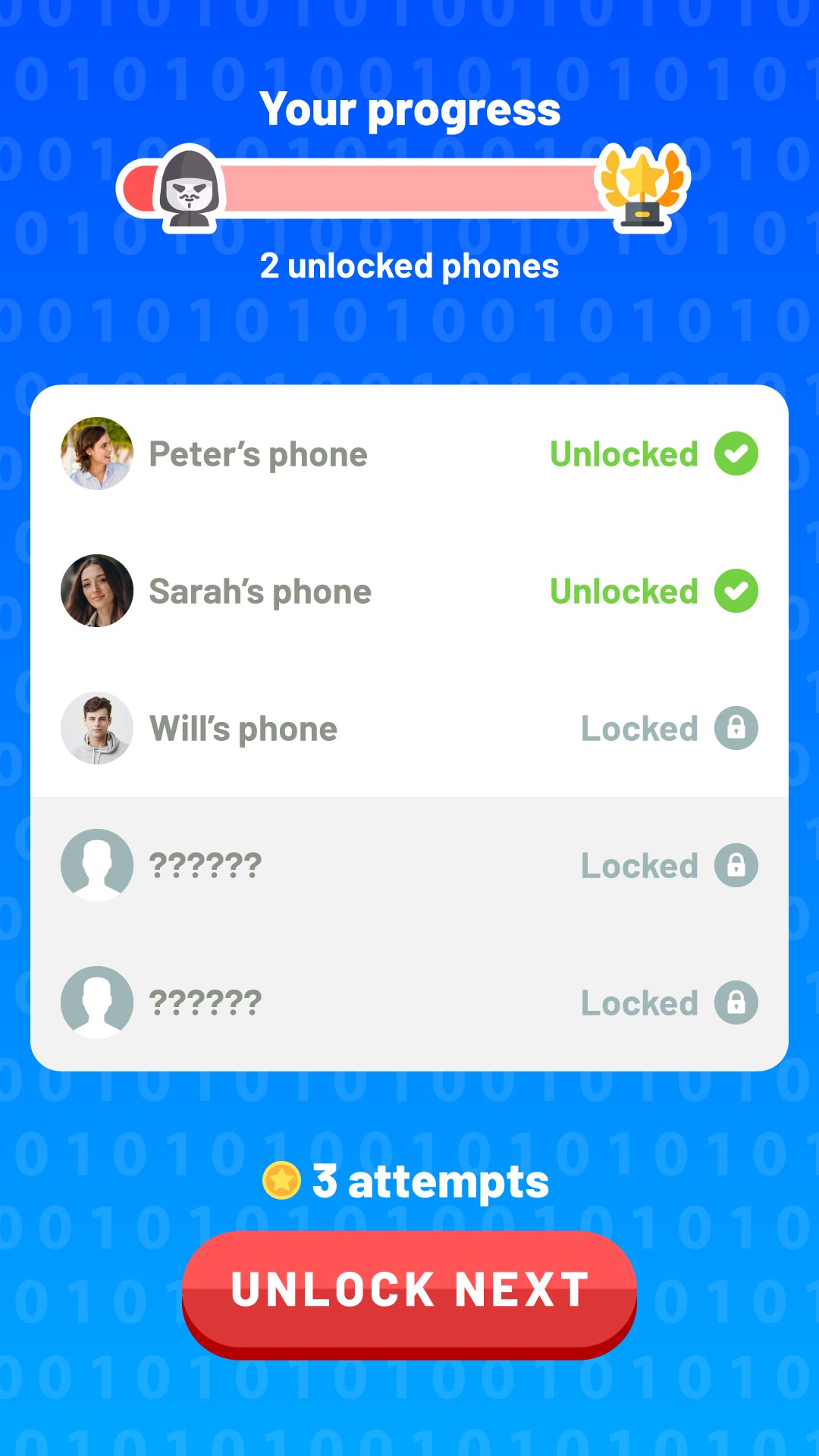Tap the UNLOCK NEXT button

[x=409, y=1291]
